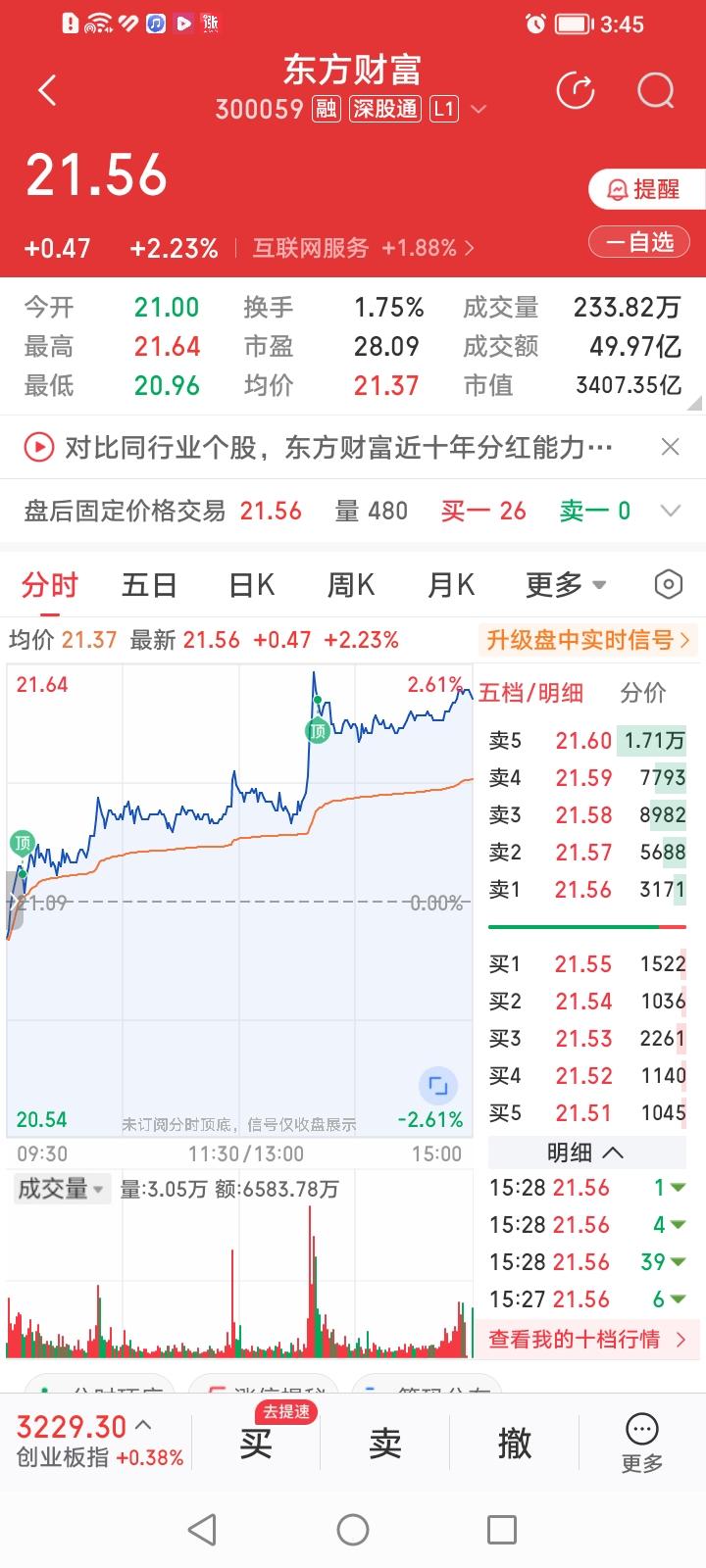Open chart settings via the hexagon target icon

point(668,583)
